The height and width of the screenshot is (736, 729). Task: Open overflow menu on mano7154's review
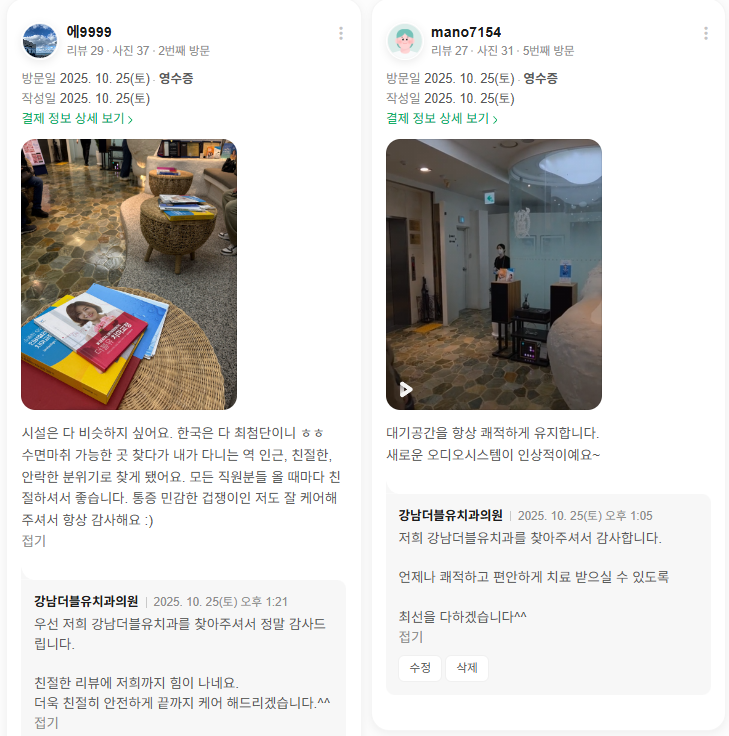click(705, 33)
